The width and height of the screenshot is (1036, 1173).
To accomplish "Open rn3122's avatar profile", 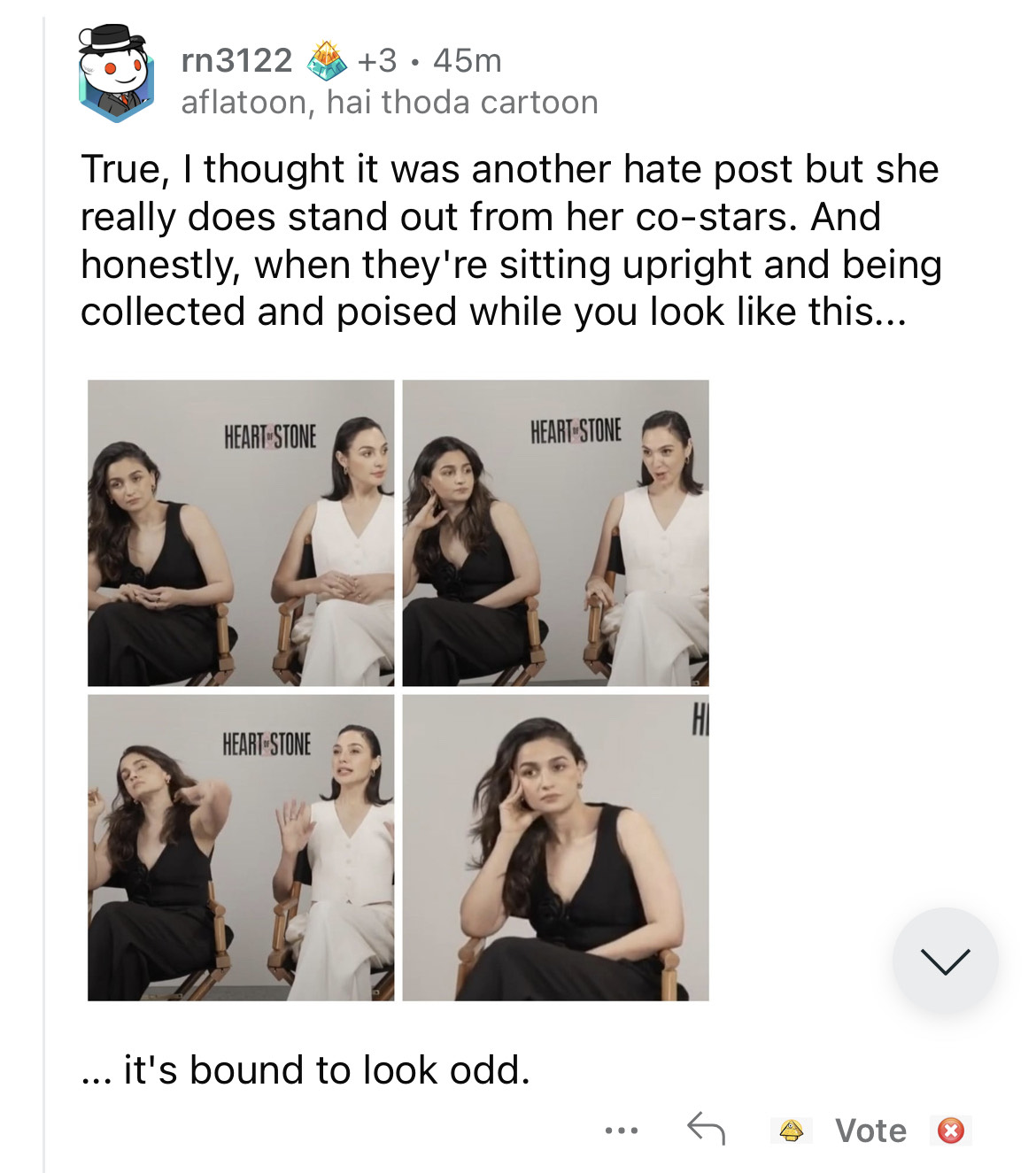I will pos(116,73).
